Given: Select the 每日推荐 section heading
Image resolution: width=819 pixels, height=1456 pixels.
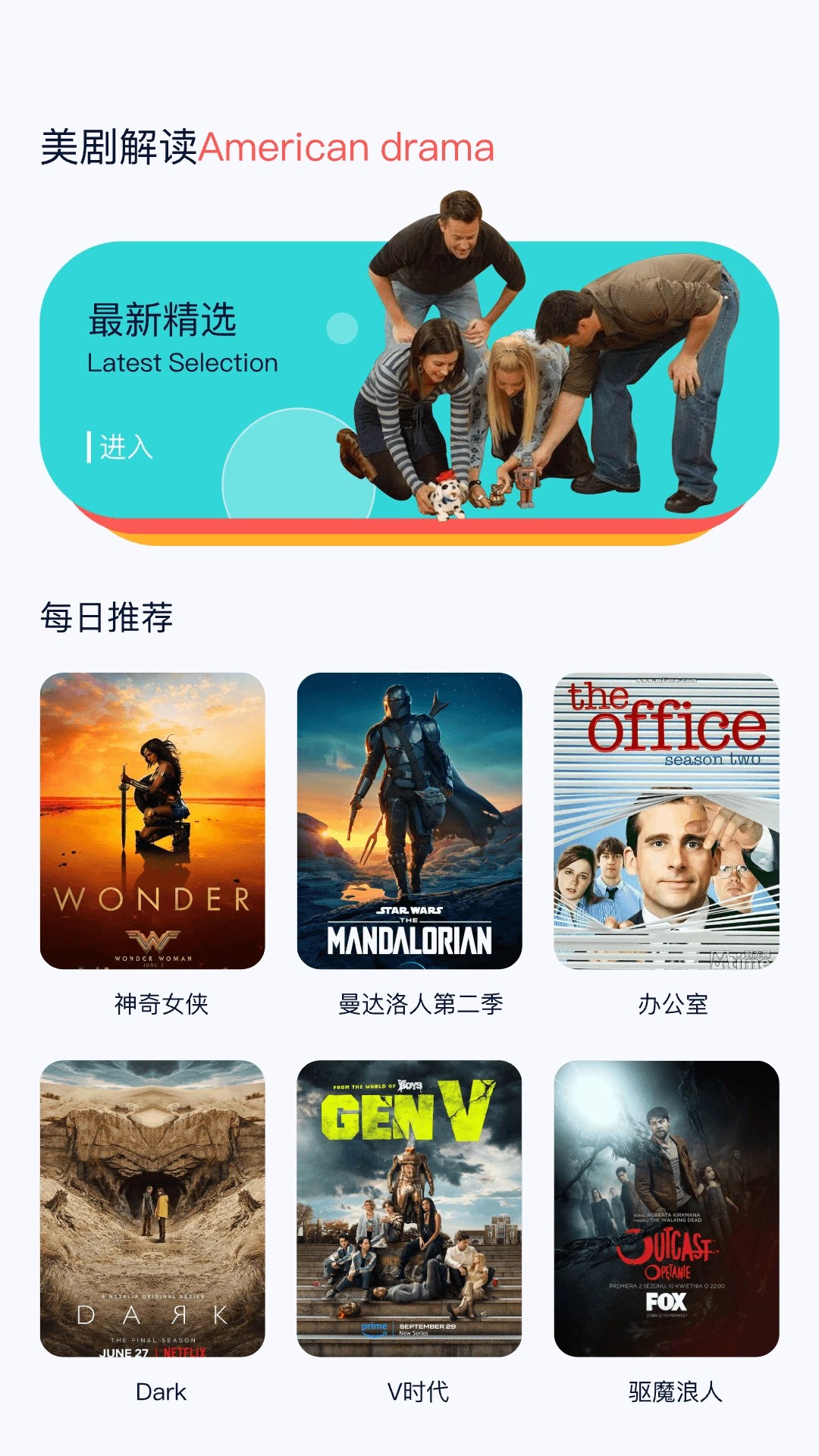Looking at the screenshot, I should 109,617.
